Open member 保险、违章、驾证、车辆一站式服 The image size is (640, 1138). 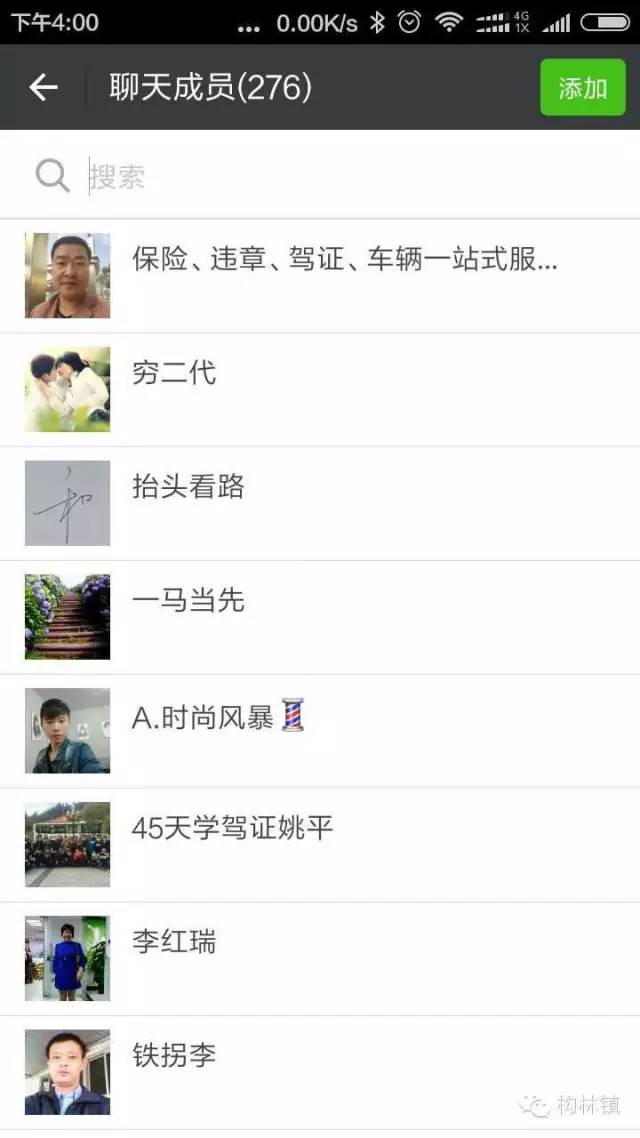tap(344, 262)
